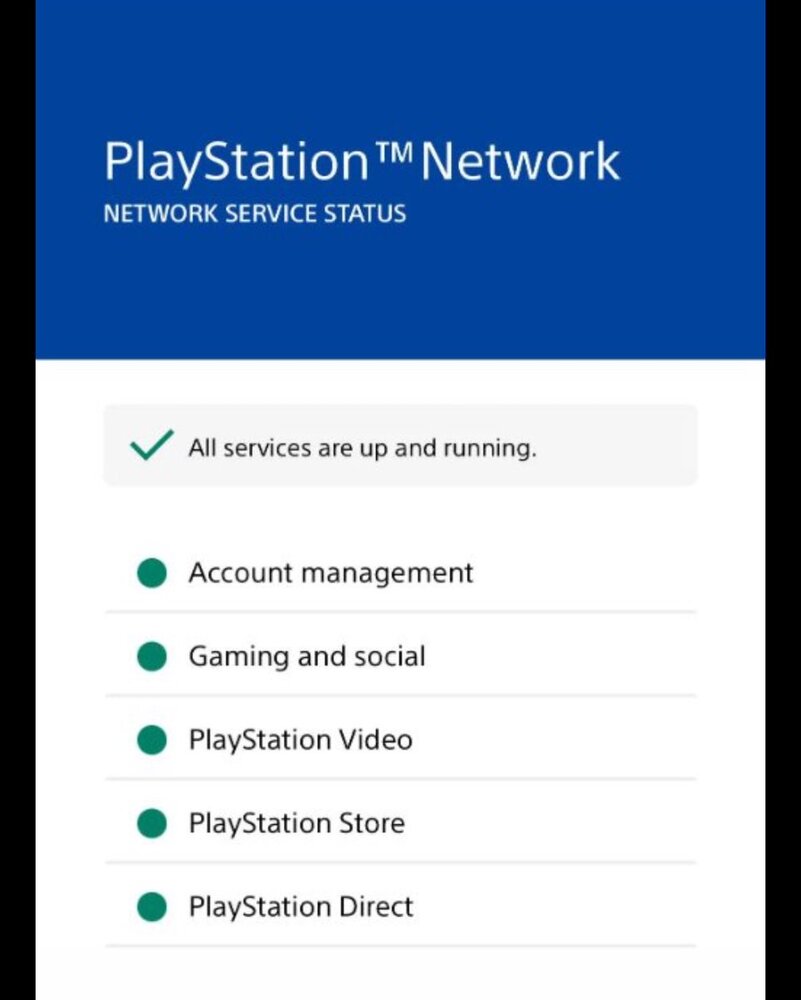This screenshot has width=801, height=1000.
Task: Expand the PlayStation Direct row
Action: coord(300,907)
